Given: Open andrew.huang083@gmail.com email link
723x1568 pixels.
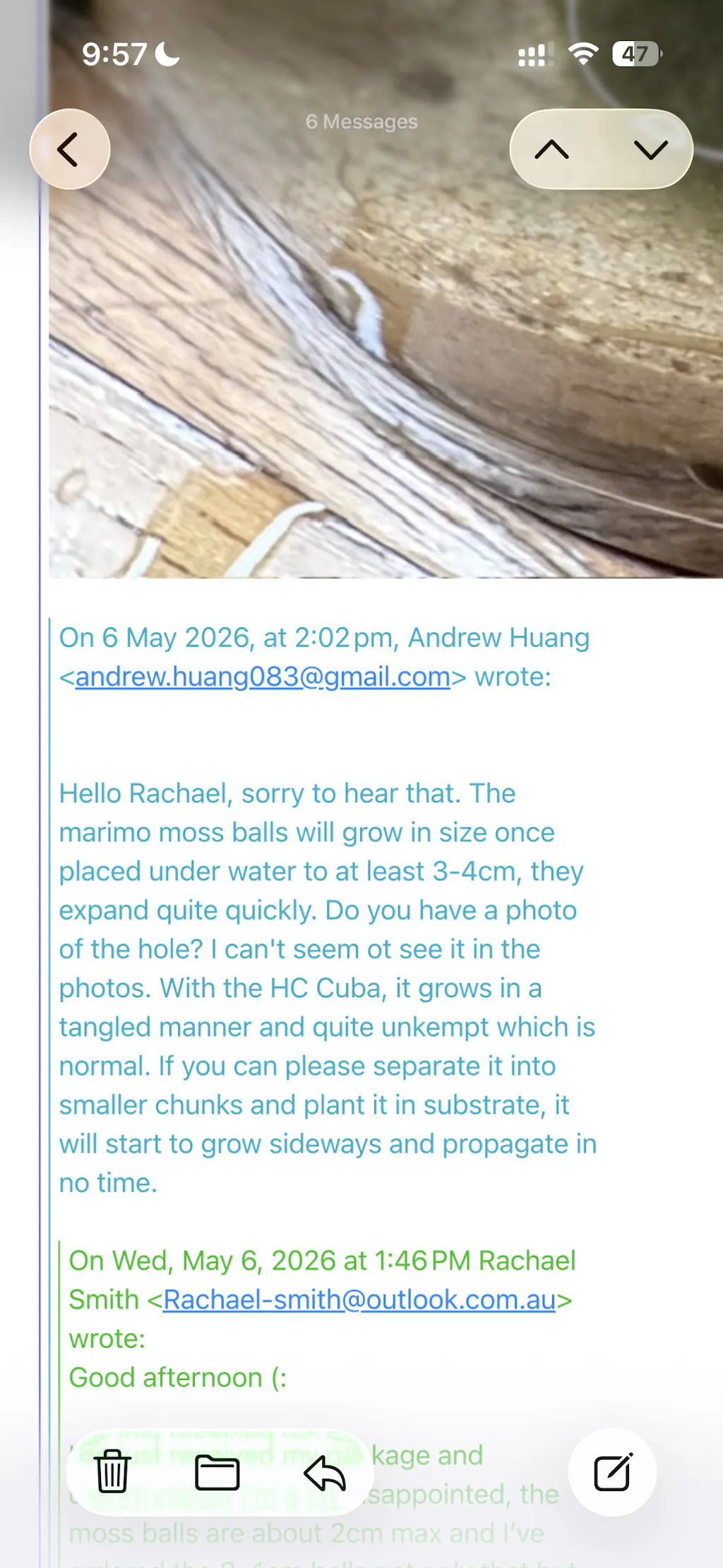Looking at the screenshot, I should (x=263, y=677).
